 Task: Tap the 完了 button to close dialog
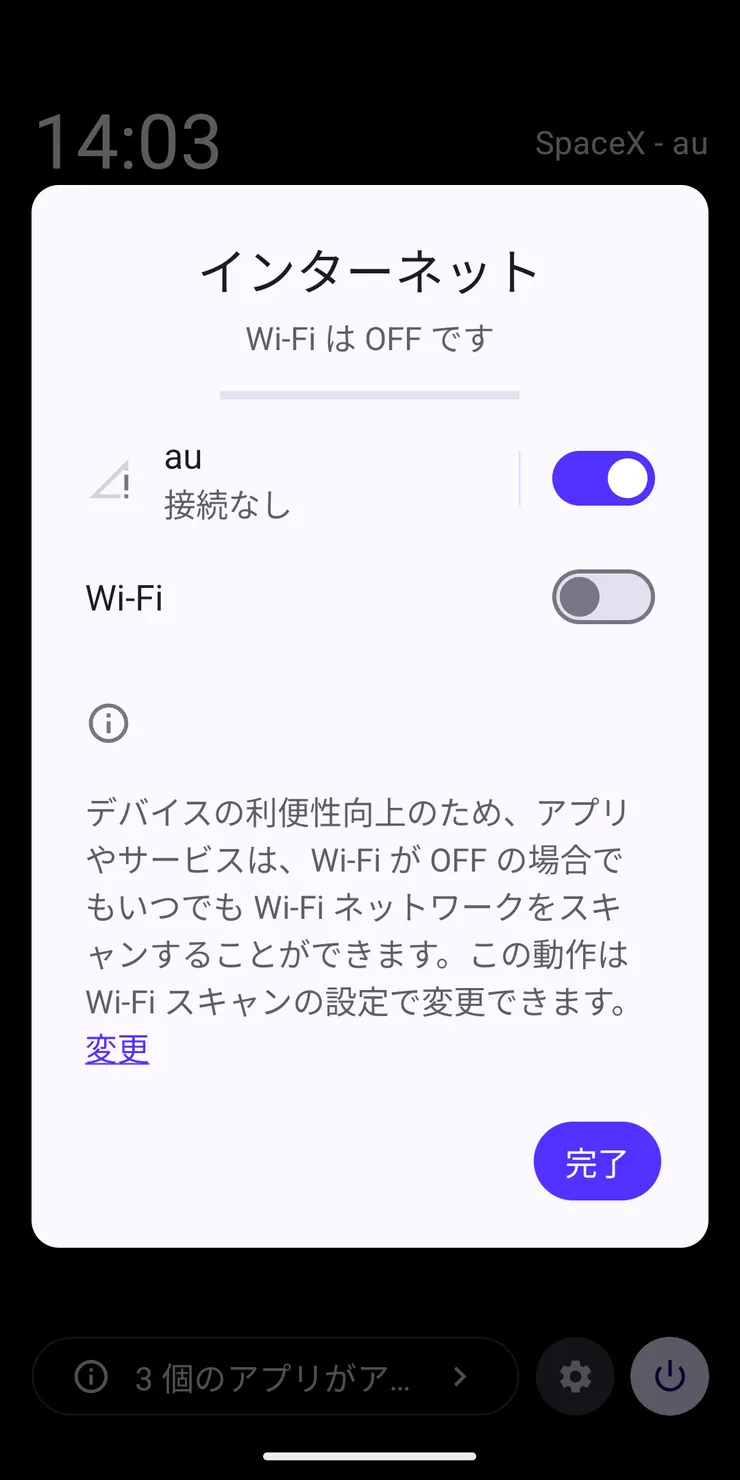[x=597, y=1161]
